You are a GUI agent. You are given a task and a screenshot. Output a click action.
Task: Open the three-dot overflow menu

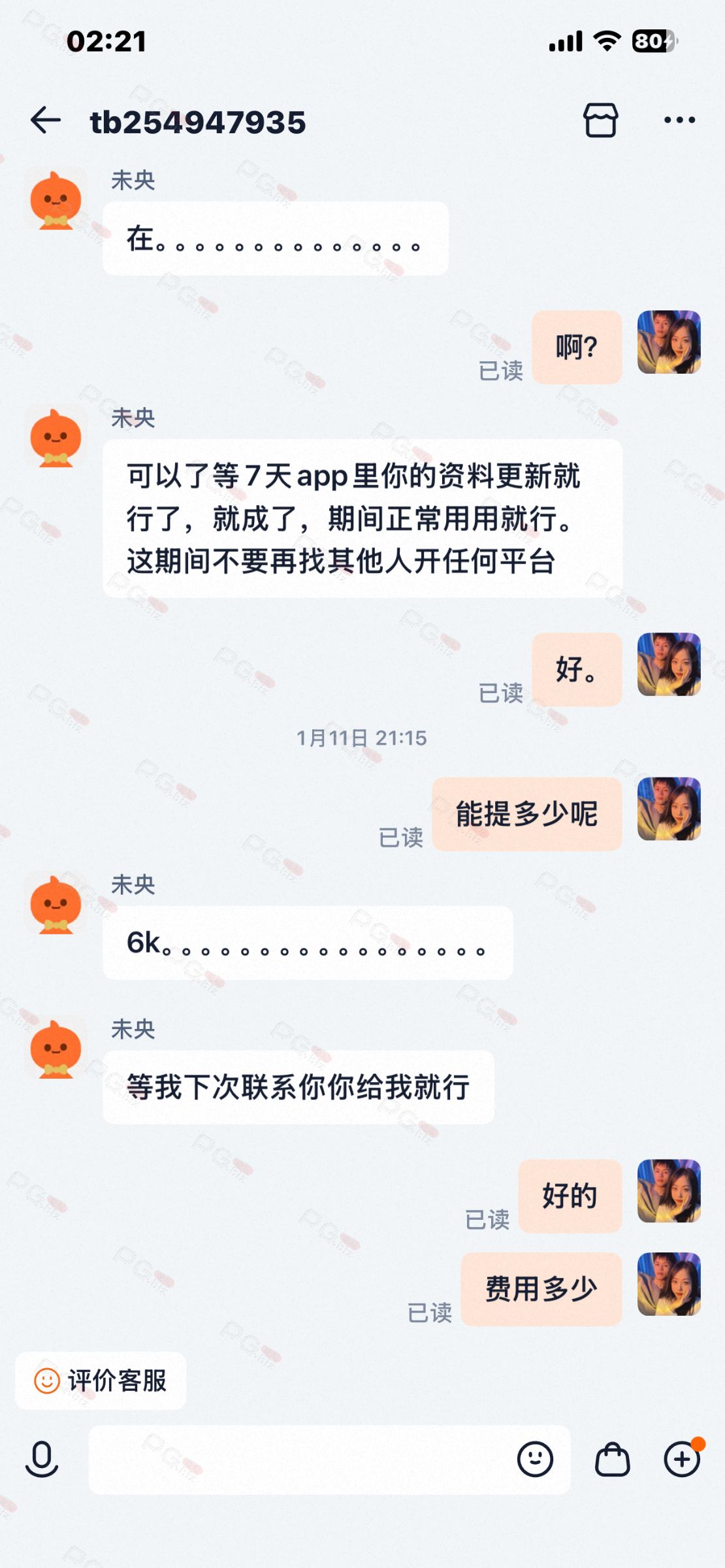(679, 120)
